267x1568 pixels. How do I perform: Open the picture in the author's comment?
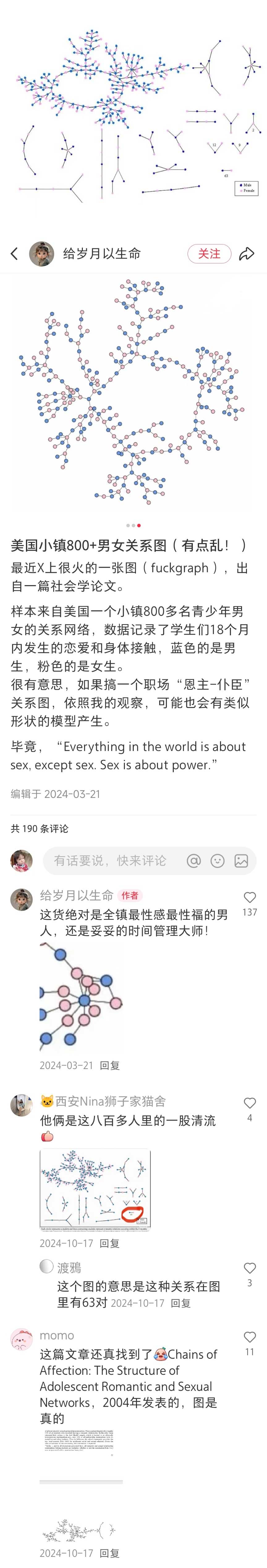click(x=81, y=997)
